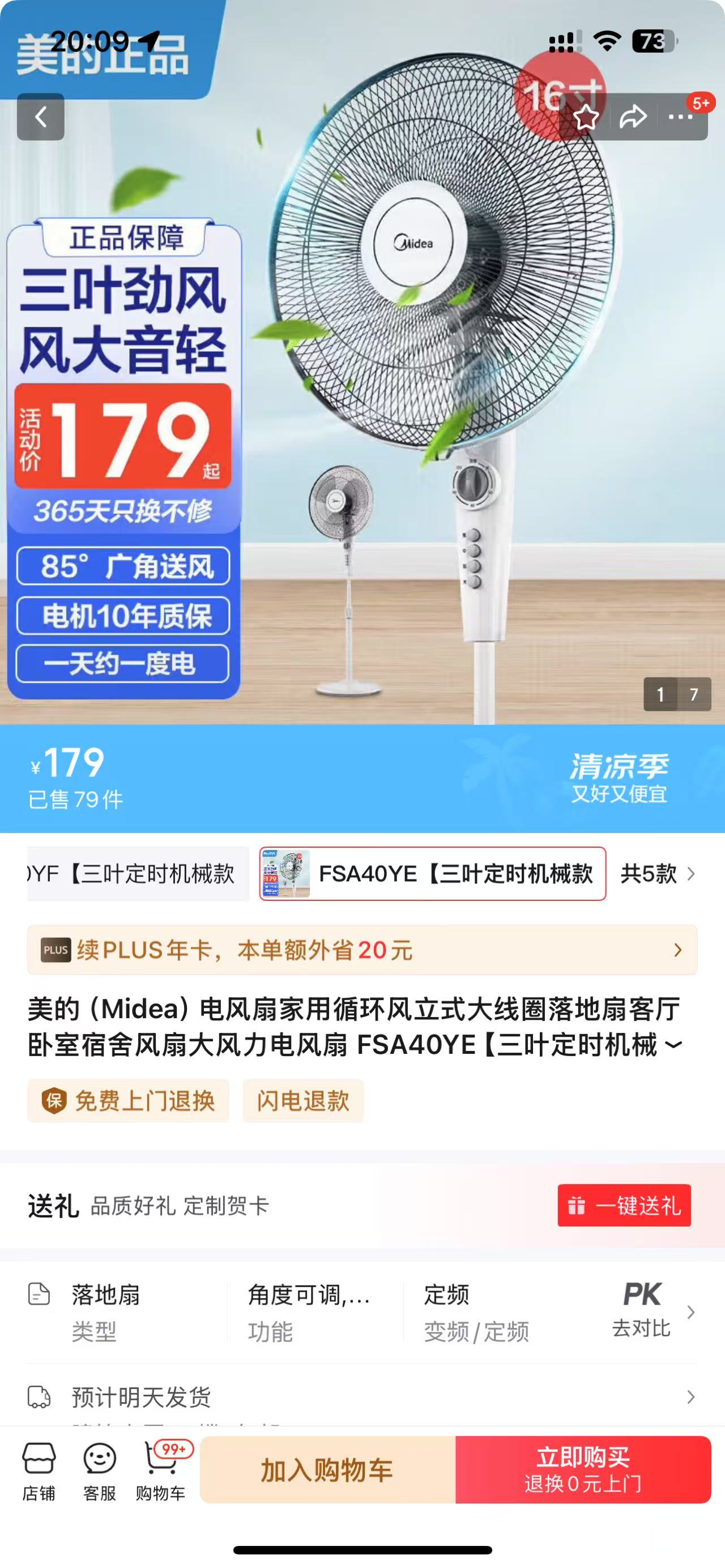Image resolution: width=725 pixels, height=1568 pixels.
Task: Share this product page
Action: [633, 117]
